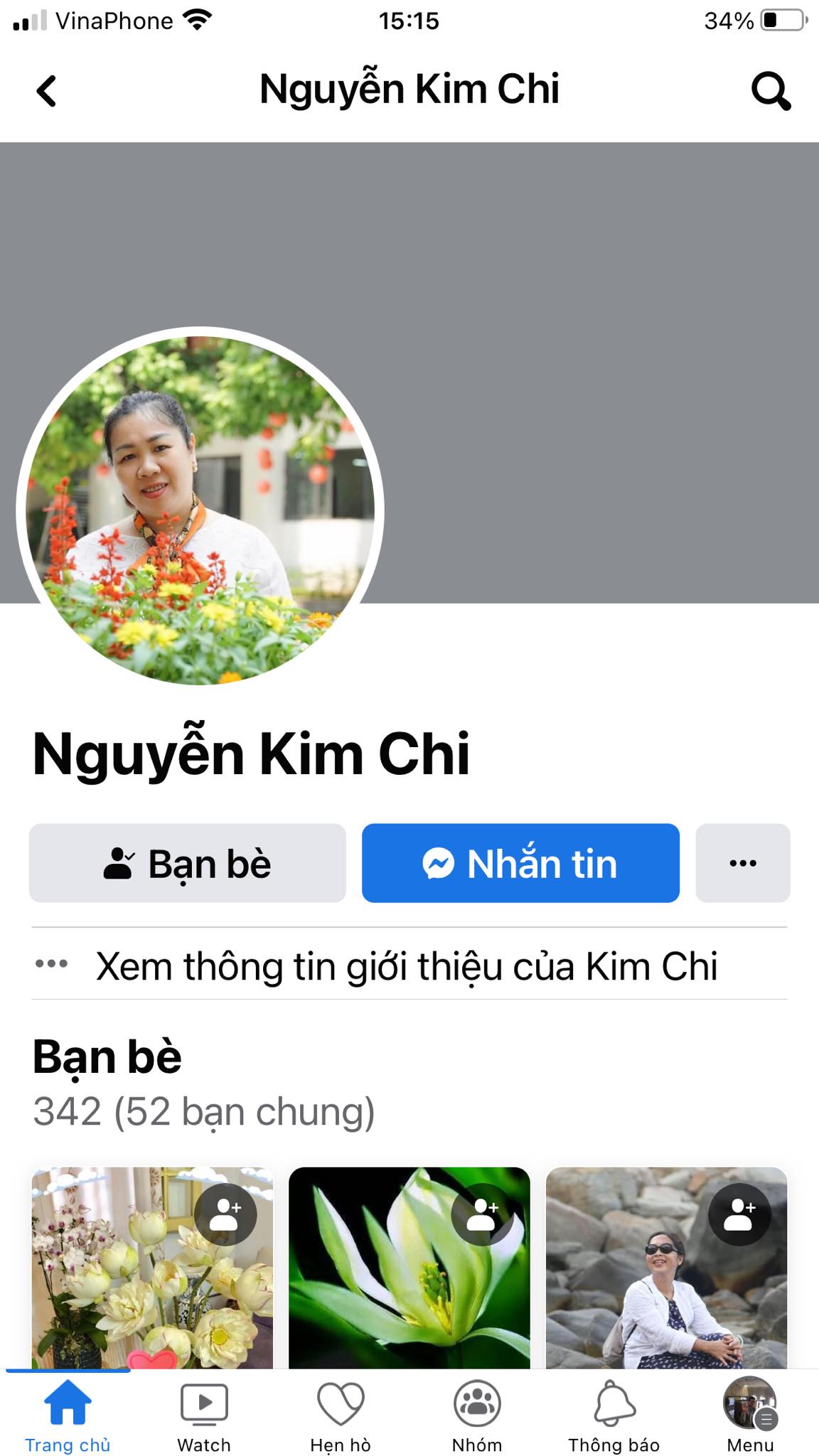The height and width of the screenshot is (1456, 819).
Task: Open the friend tile with lotus flower vase
Action: (152, 1268)
